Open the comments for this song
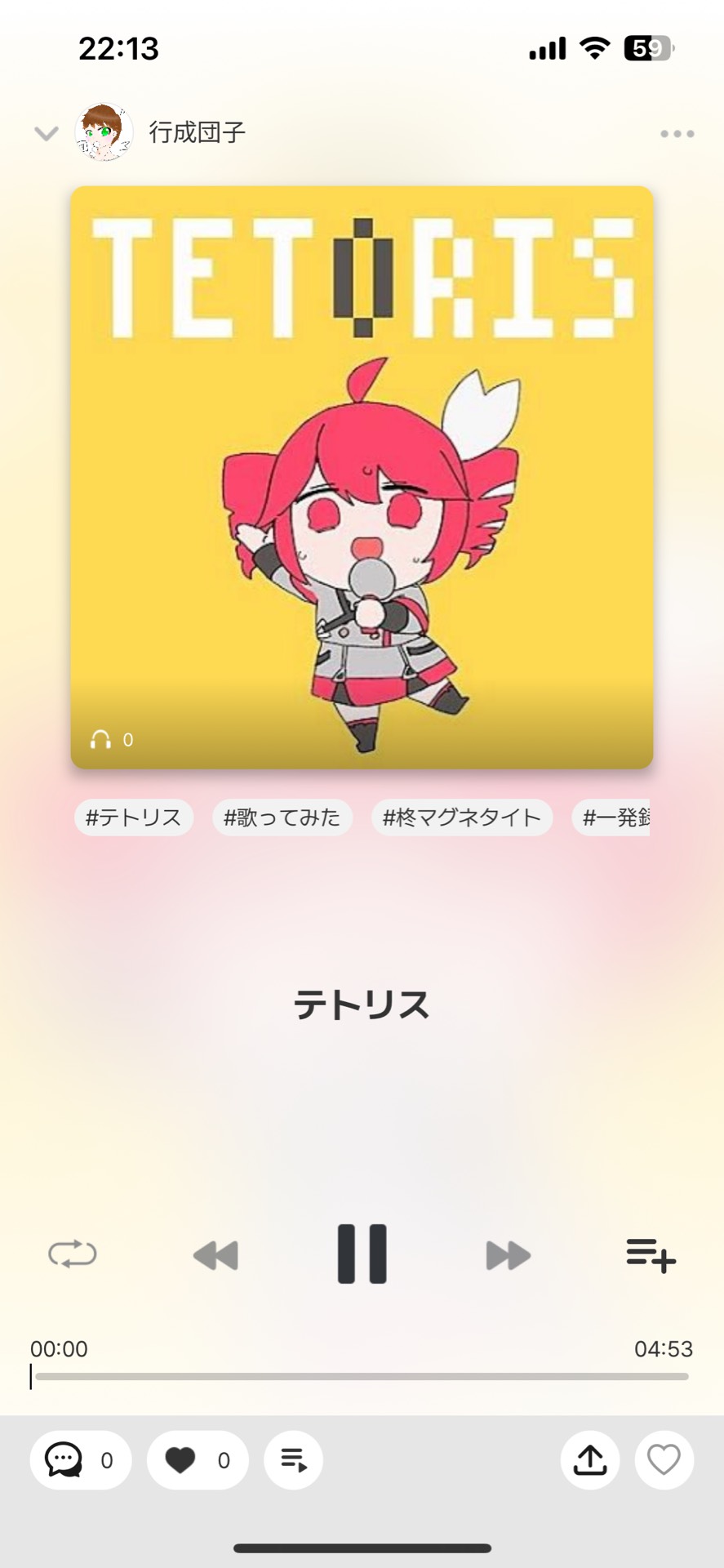This screenshot has width=724, height=1568. (81, 1459)
